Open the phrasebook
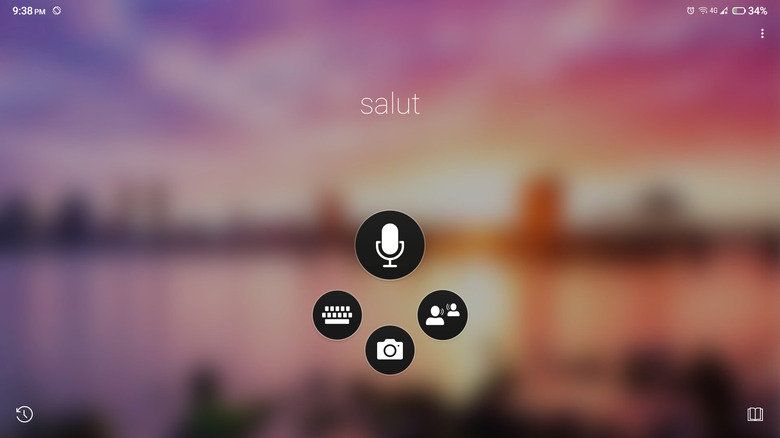780x438 pixels. pyautogui.click(x=755, y=414)
